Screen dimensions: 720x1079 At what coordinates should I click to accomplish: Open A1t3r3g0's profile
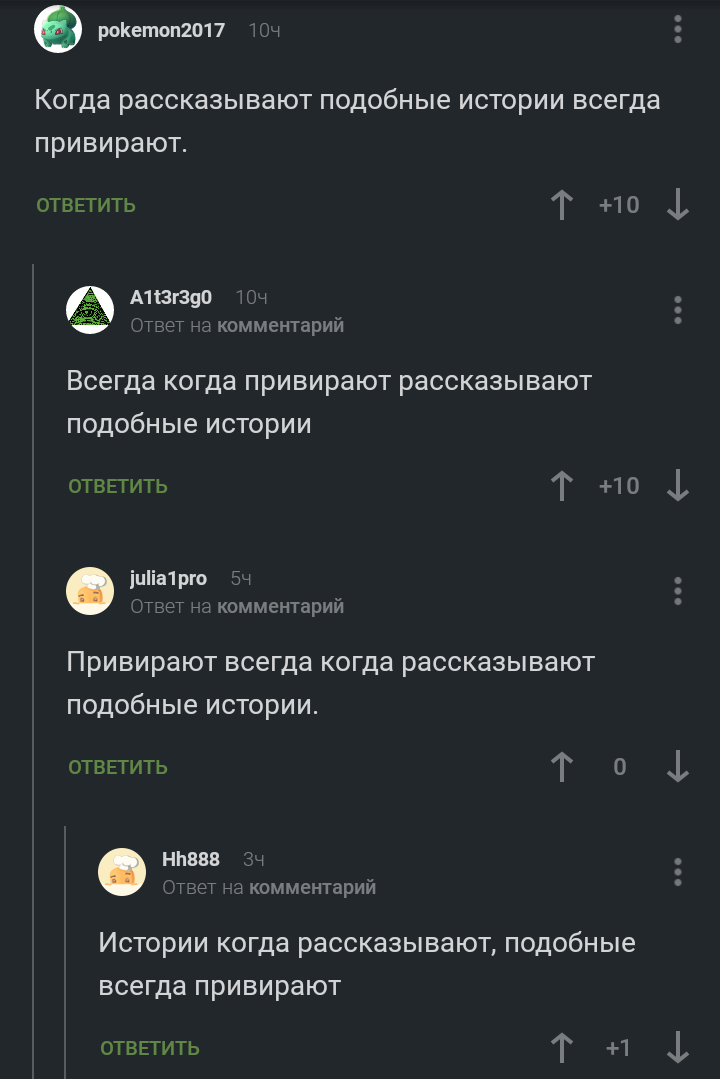[170, 297]
